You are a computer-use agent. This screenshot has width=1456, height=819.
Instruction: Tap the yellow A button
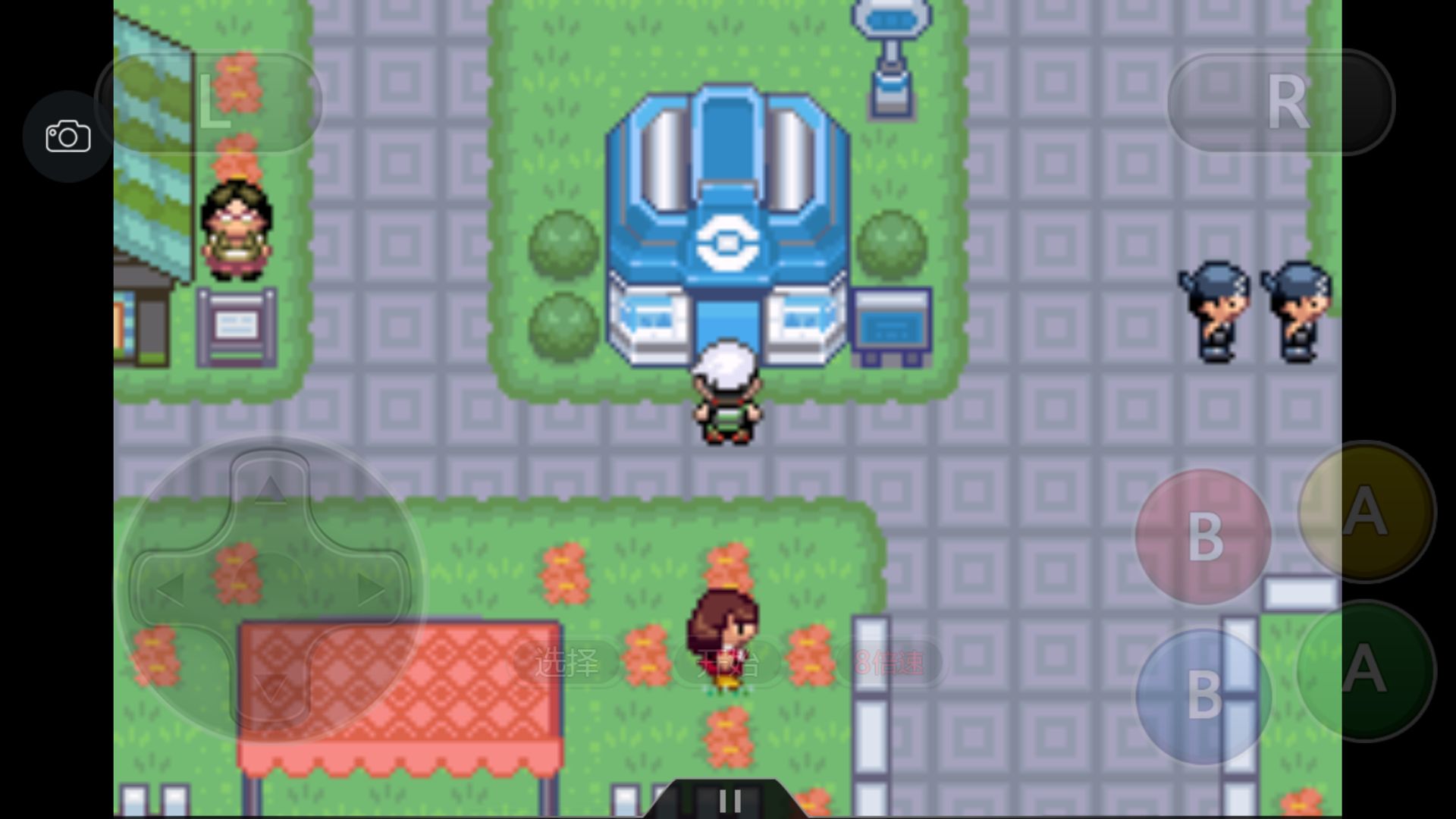(1366, 512)
